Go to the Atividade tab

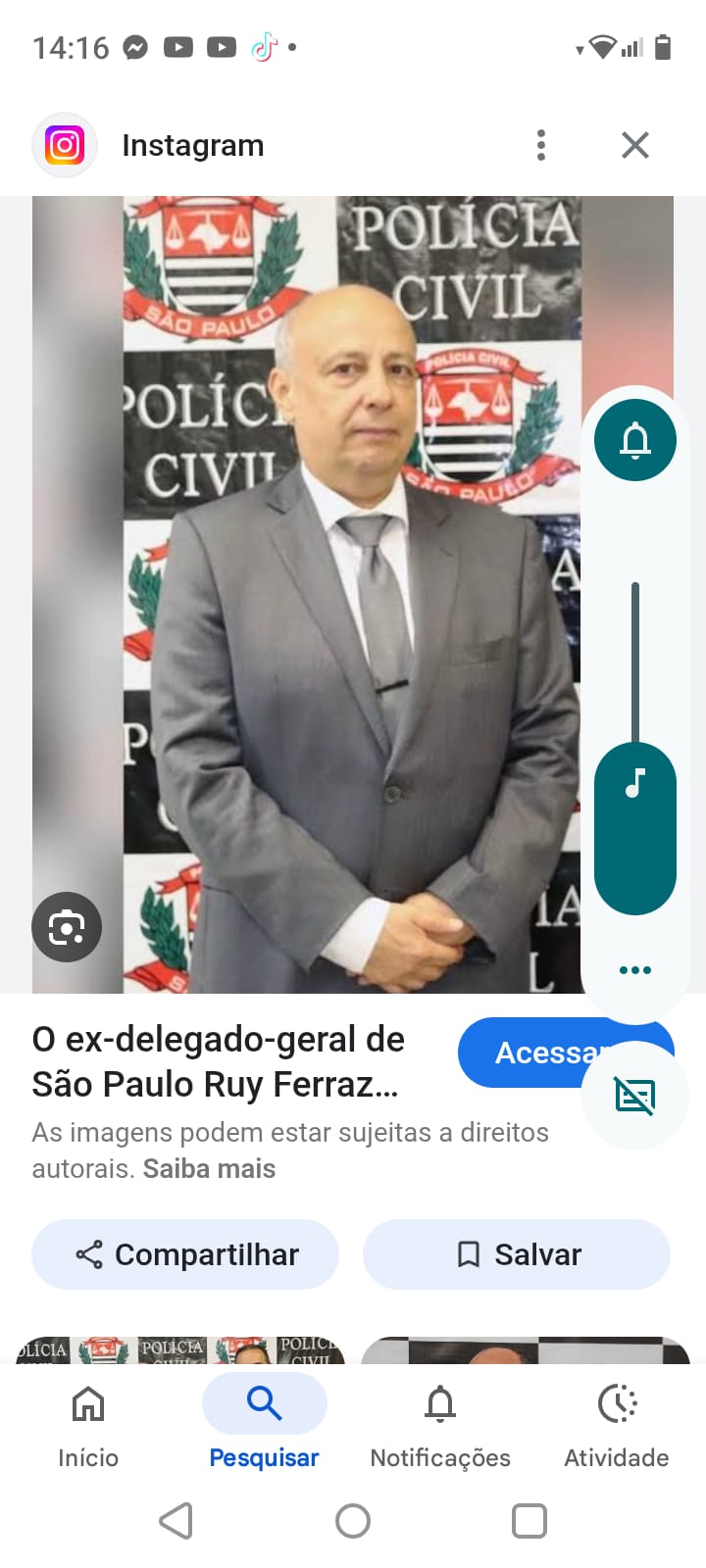617,1427
